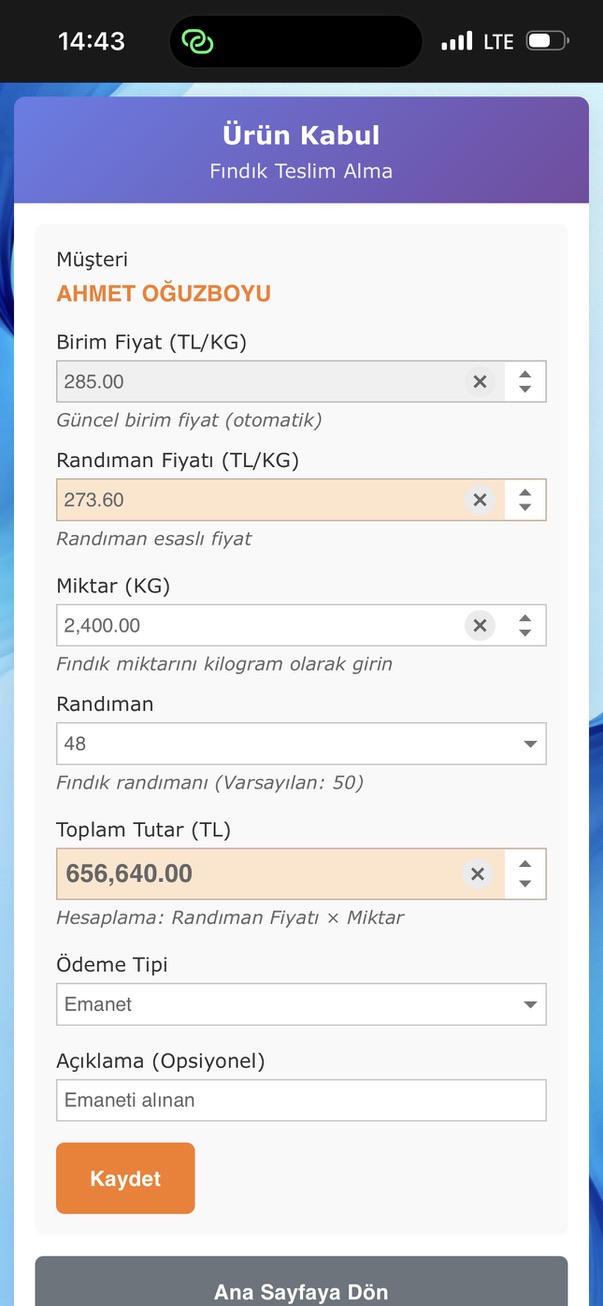Clear the Miktar (KG) value
Image resolution: width=603 pixels, height=1306 pixels.
[480, 625]
